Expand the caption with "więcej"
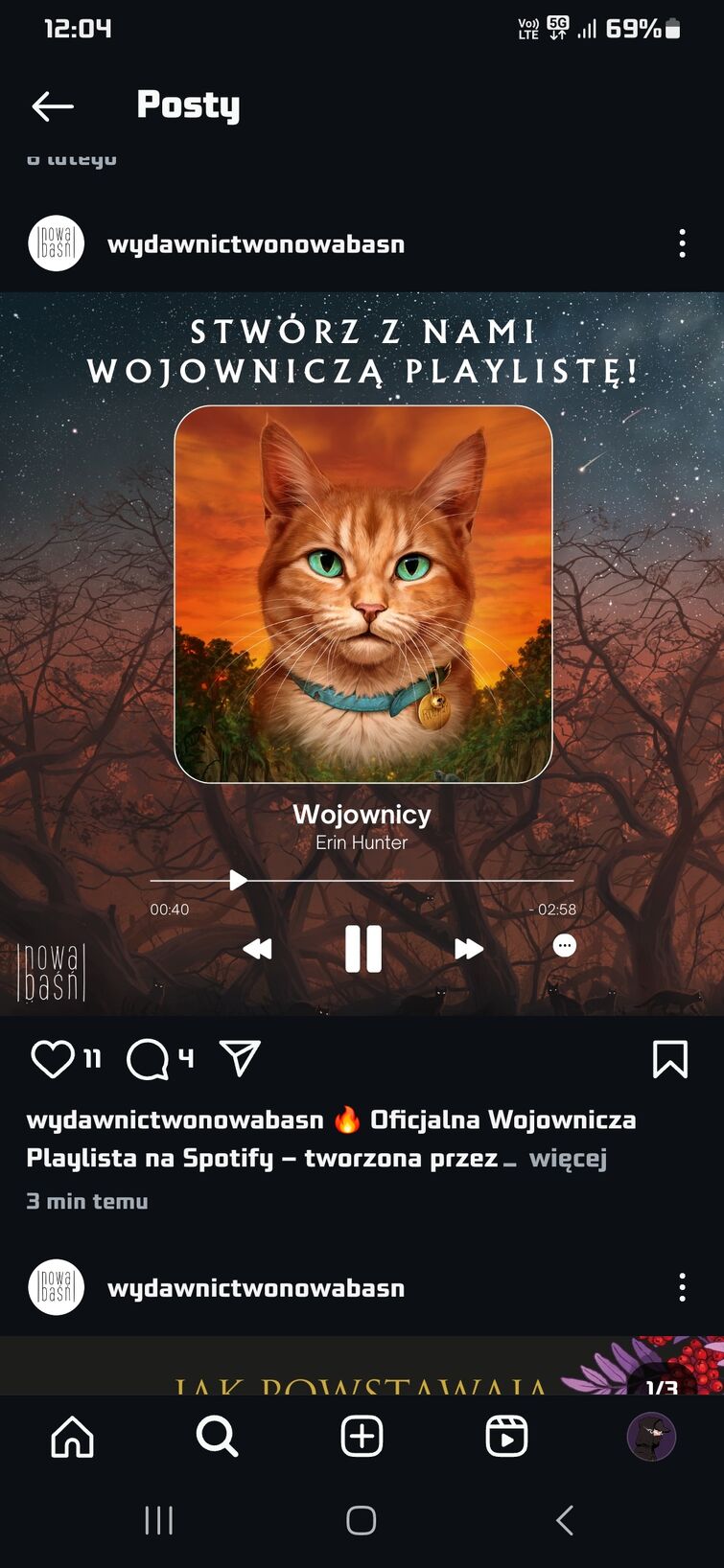The width and height of the screenshot is (724, 1568). pos(568,1158)
